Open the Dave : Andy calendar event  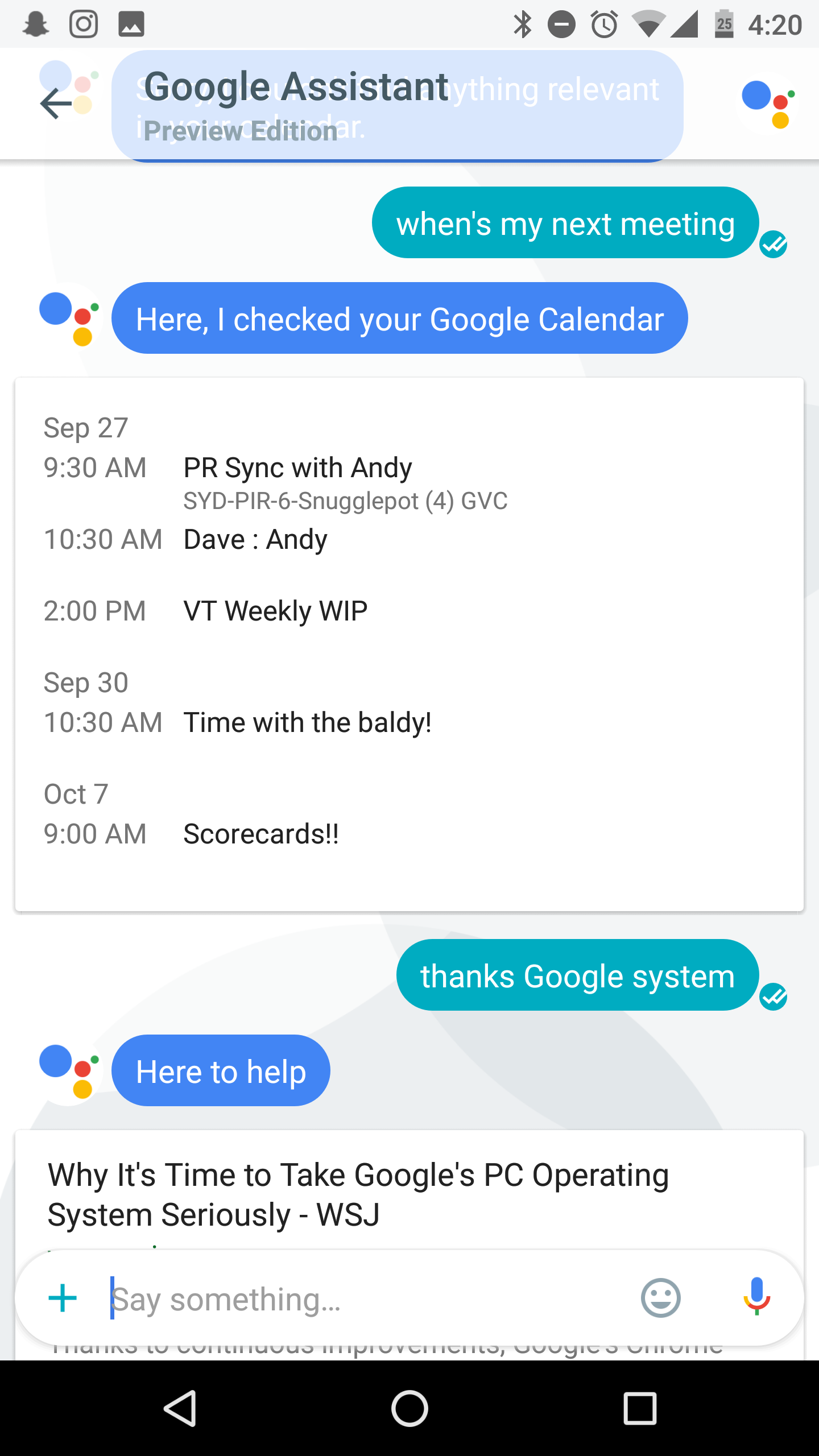pyautogui.click(x=255, y=540)
